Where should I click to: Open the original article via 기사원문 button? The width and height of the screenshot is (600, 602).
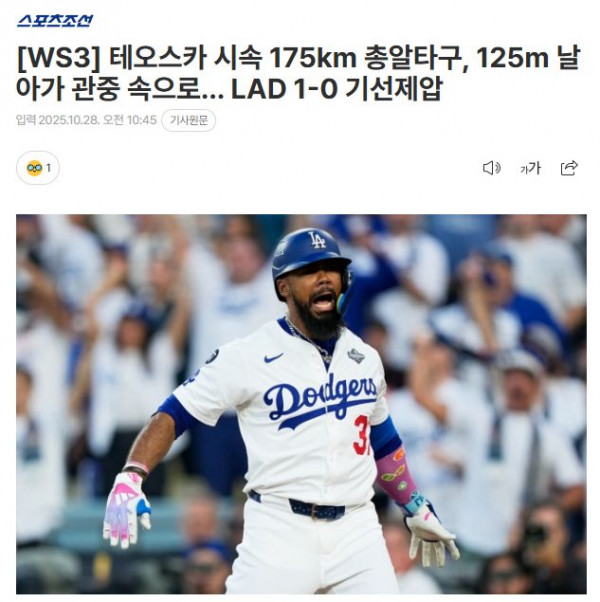(x=188, y=120)
